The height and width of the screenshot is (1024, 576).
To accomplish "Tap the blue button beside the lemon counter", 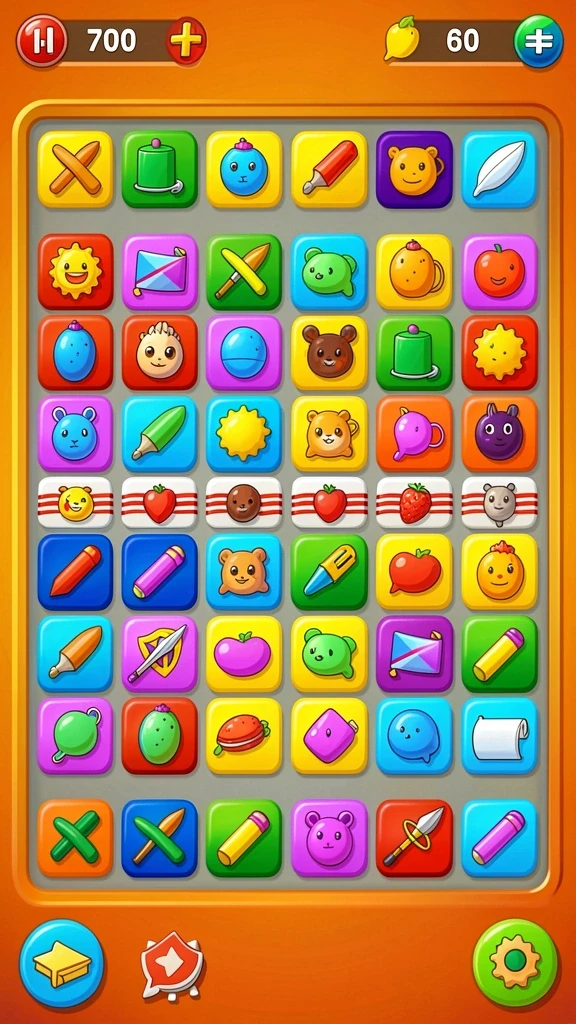I will pos(538,41).
